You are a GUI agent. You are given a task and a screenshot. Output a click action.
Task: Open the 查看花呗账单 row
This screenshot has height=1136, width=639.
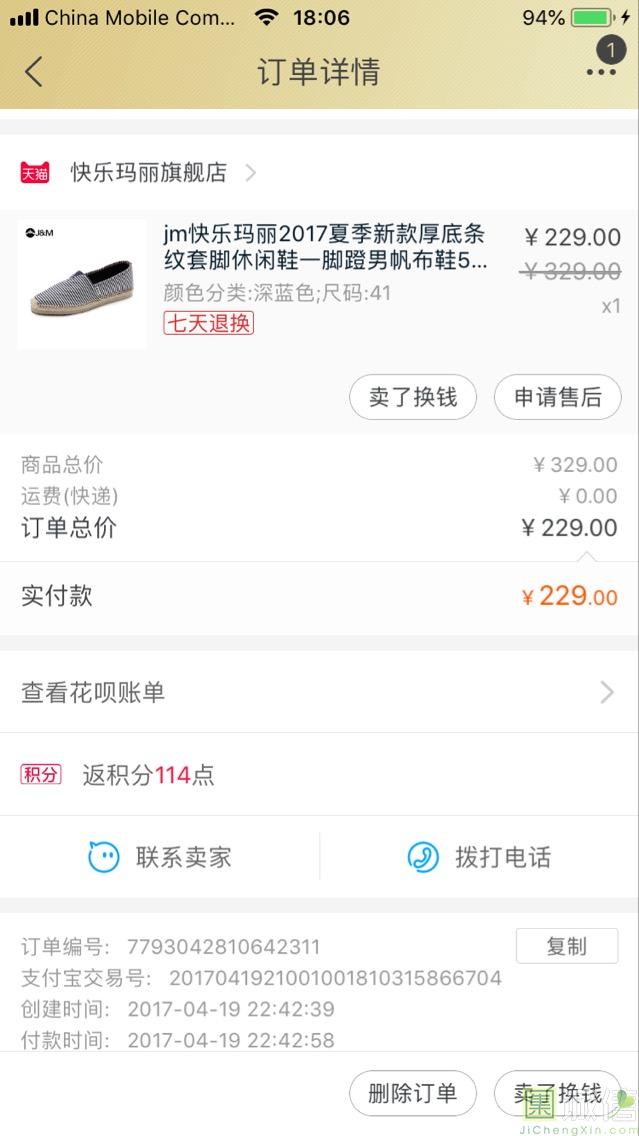tap(319, 692)
